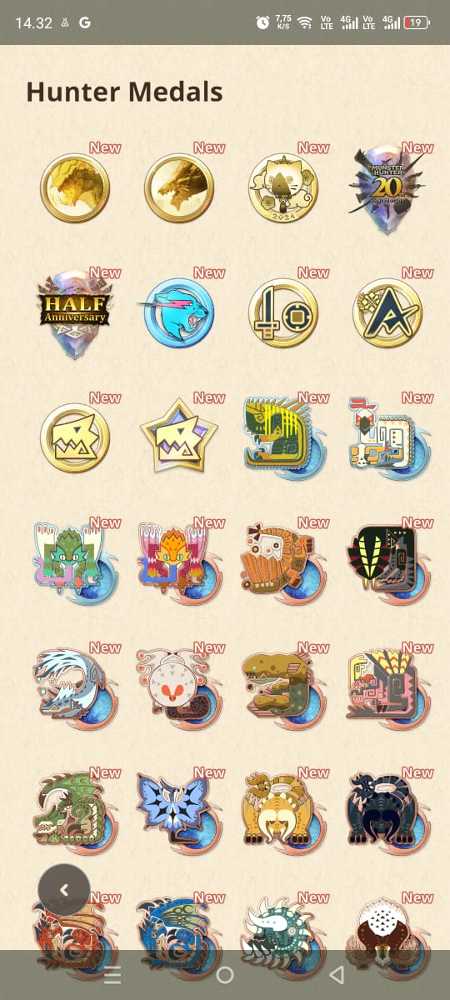Open the recent apps menu button

pyautogui.click(x=112, y=974)
